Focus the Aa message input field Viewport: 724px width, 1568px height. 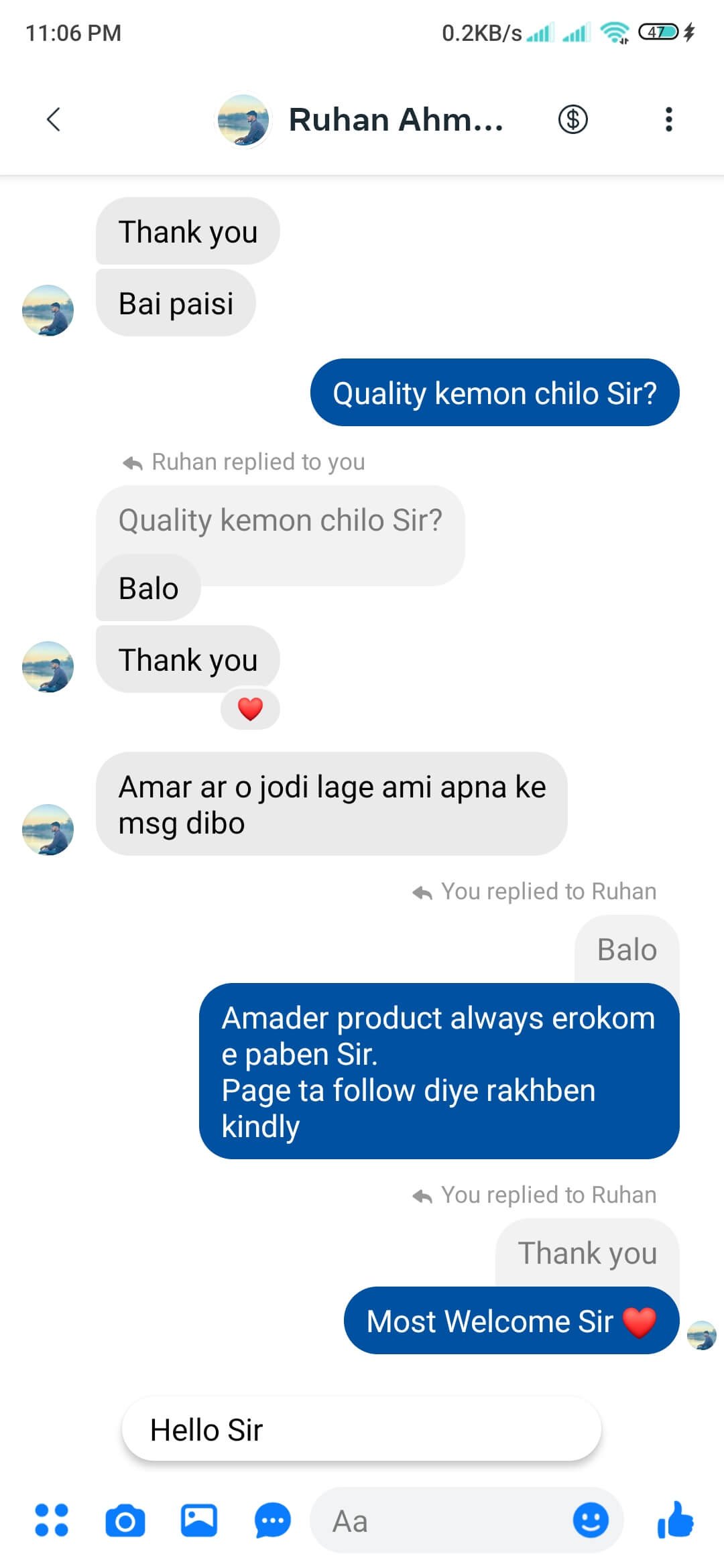pos(442,1520)
